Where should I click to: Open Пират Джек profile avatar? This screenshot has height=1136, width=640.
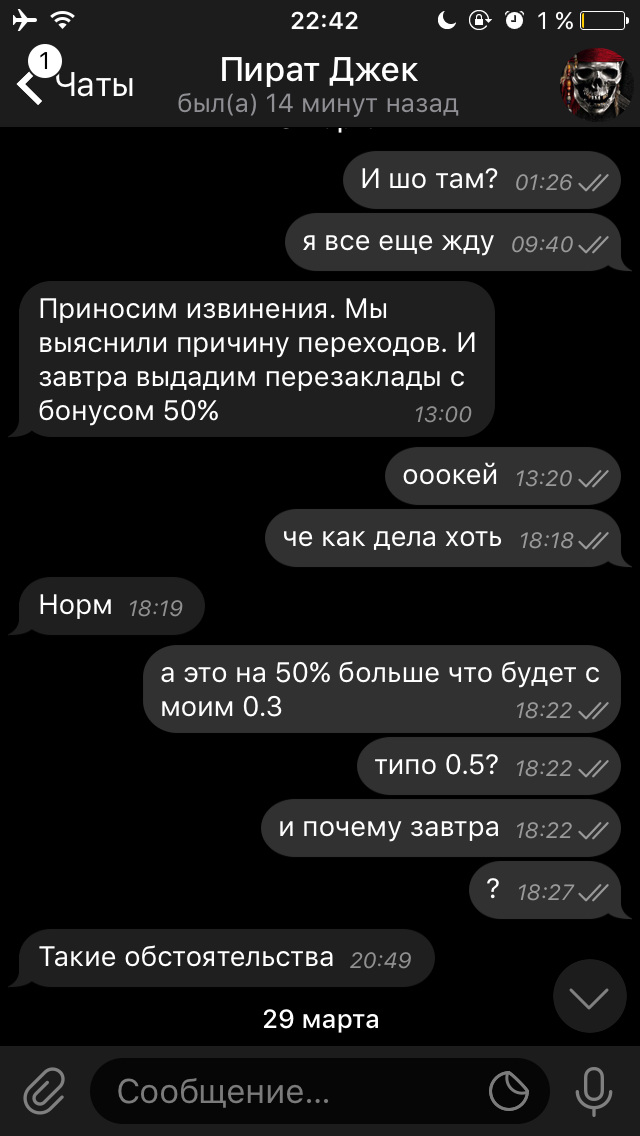[x=595, y=84]
